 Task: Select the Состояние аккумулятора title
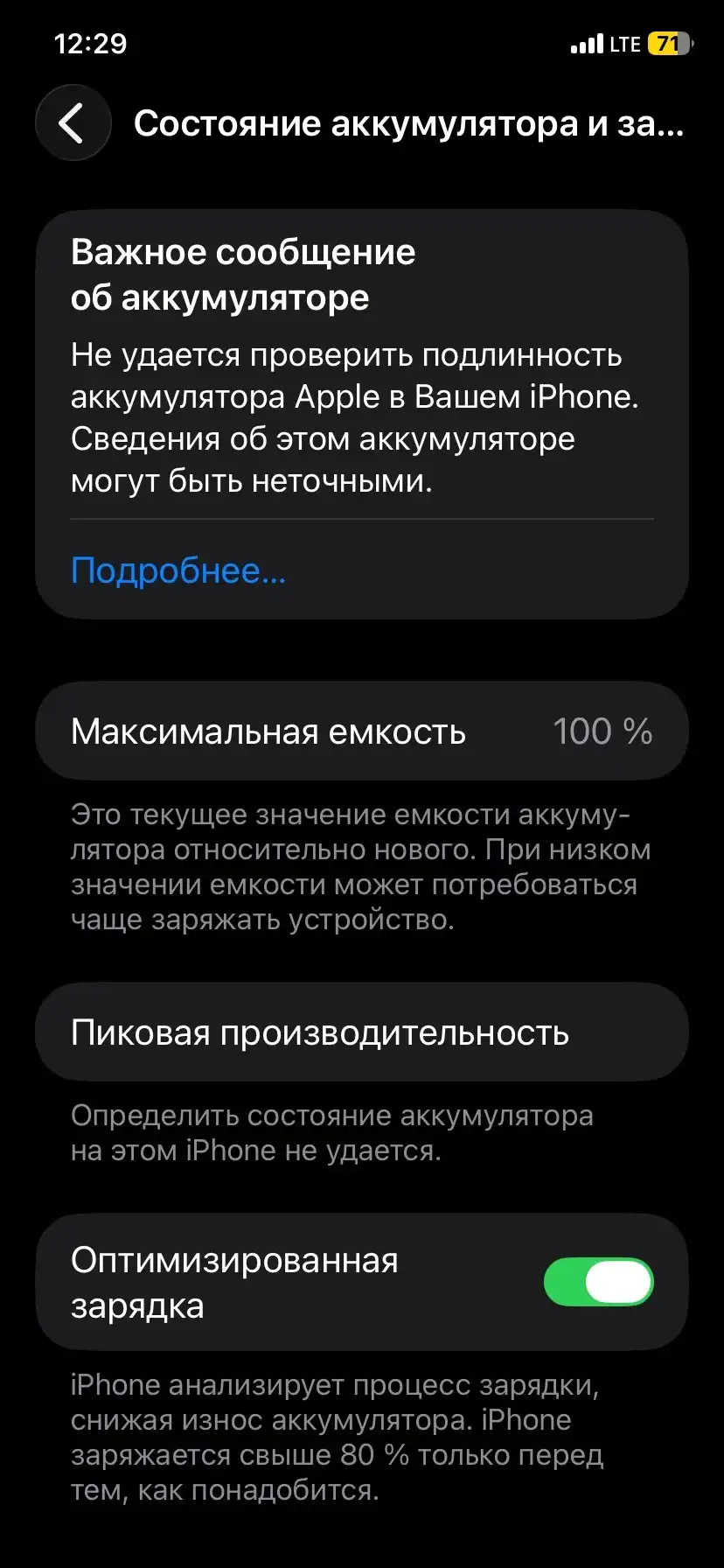(x=409, y=123)
